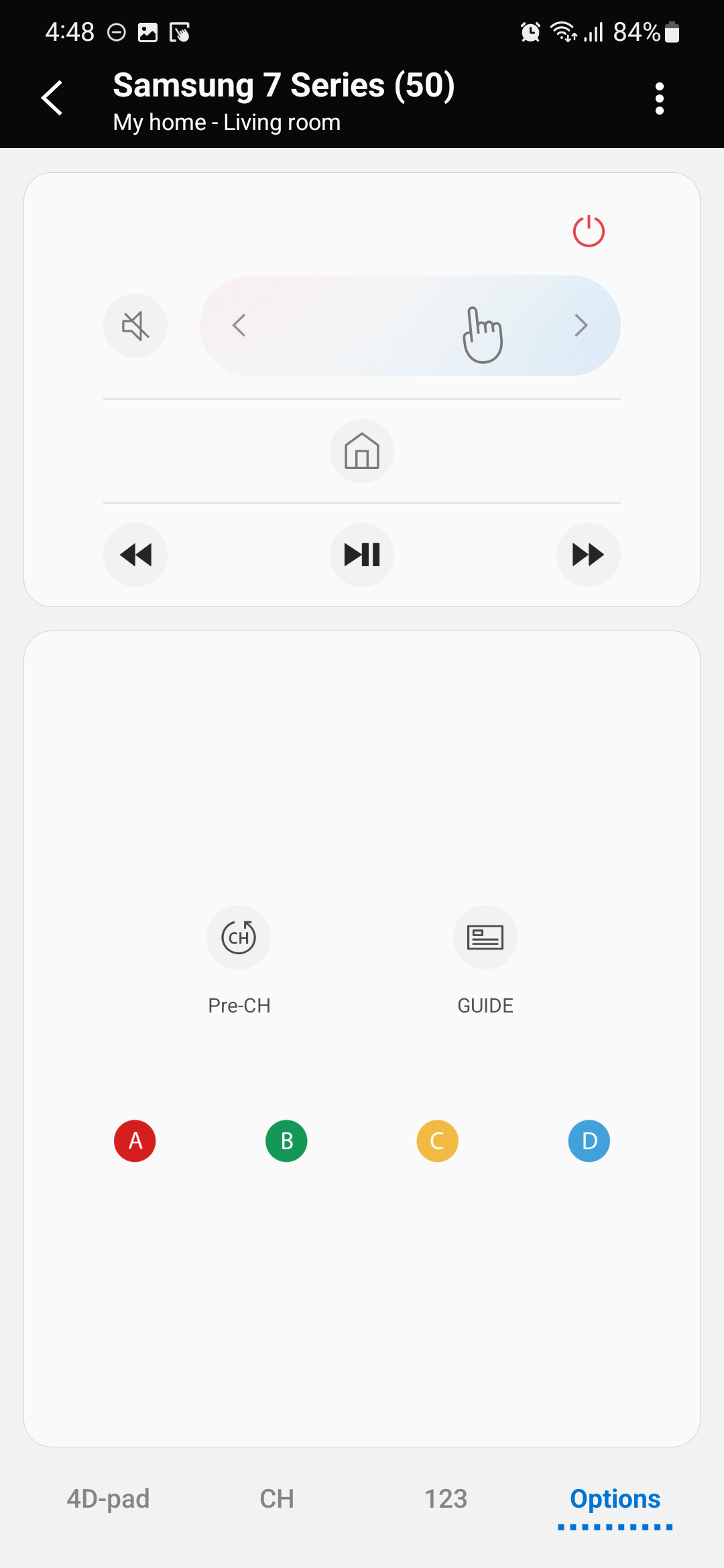Tap the left arrow on the touchpad
724x1568 pixels.
click(x=239, y=326)
